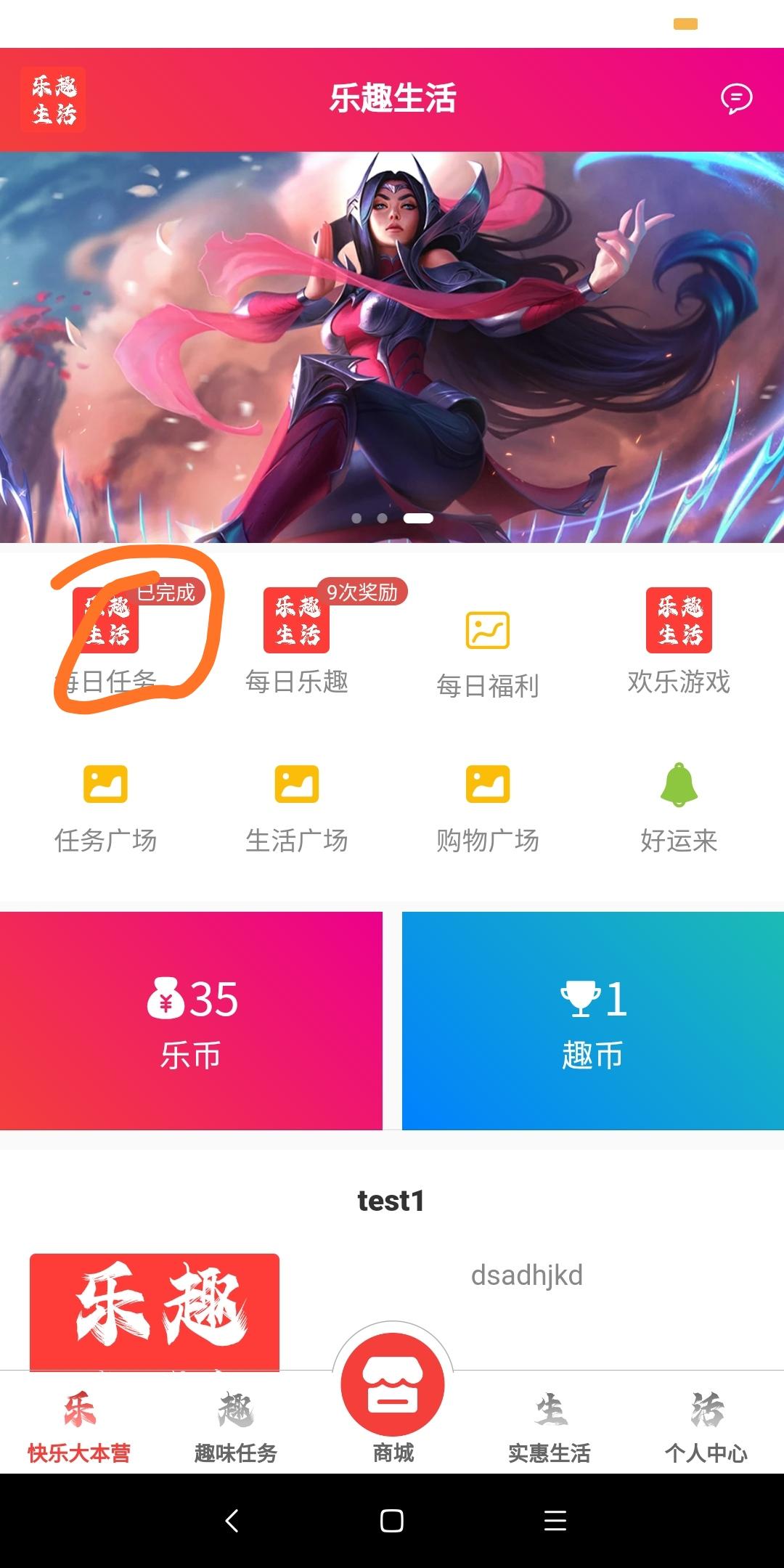Open the messages chat bubble icon

click(x=736, y=99)
